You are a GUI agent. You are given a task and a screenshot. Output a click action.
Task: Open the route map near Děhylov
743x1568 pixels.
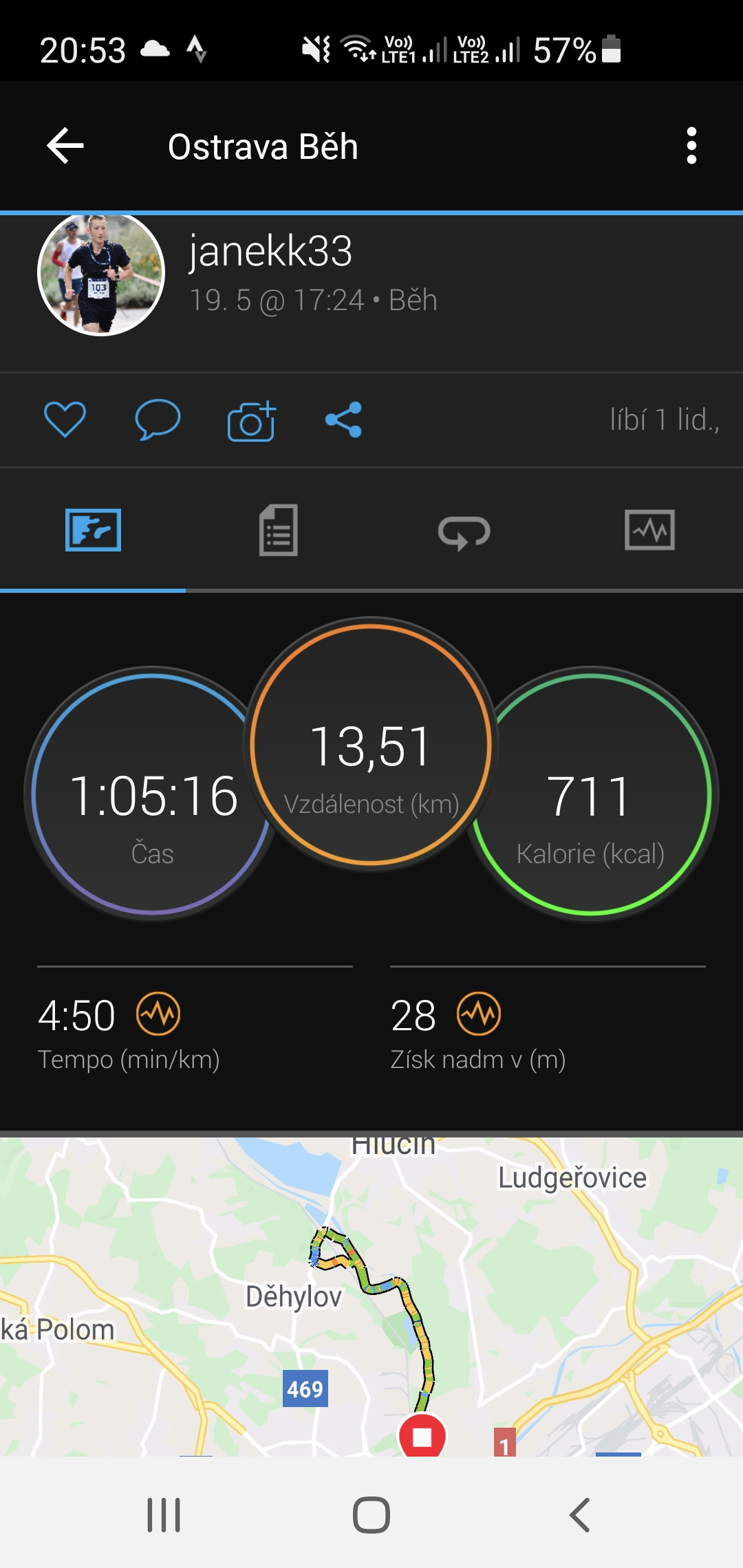[371, 1296]
